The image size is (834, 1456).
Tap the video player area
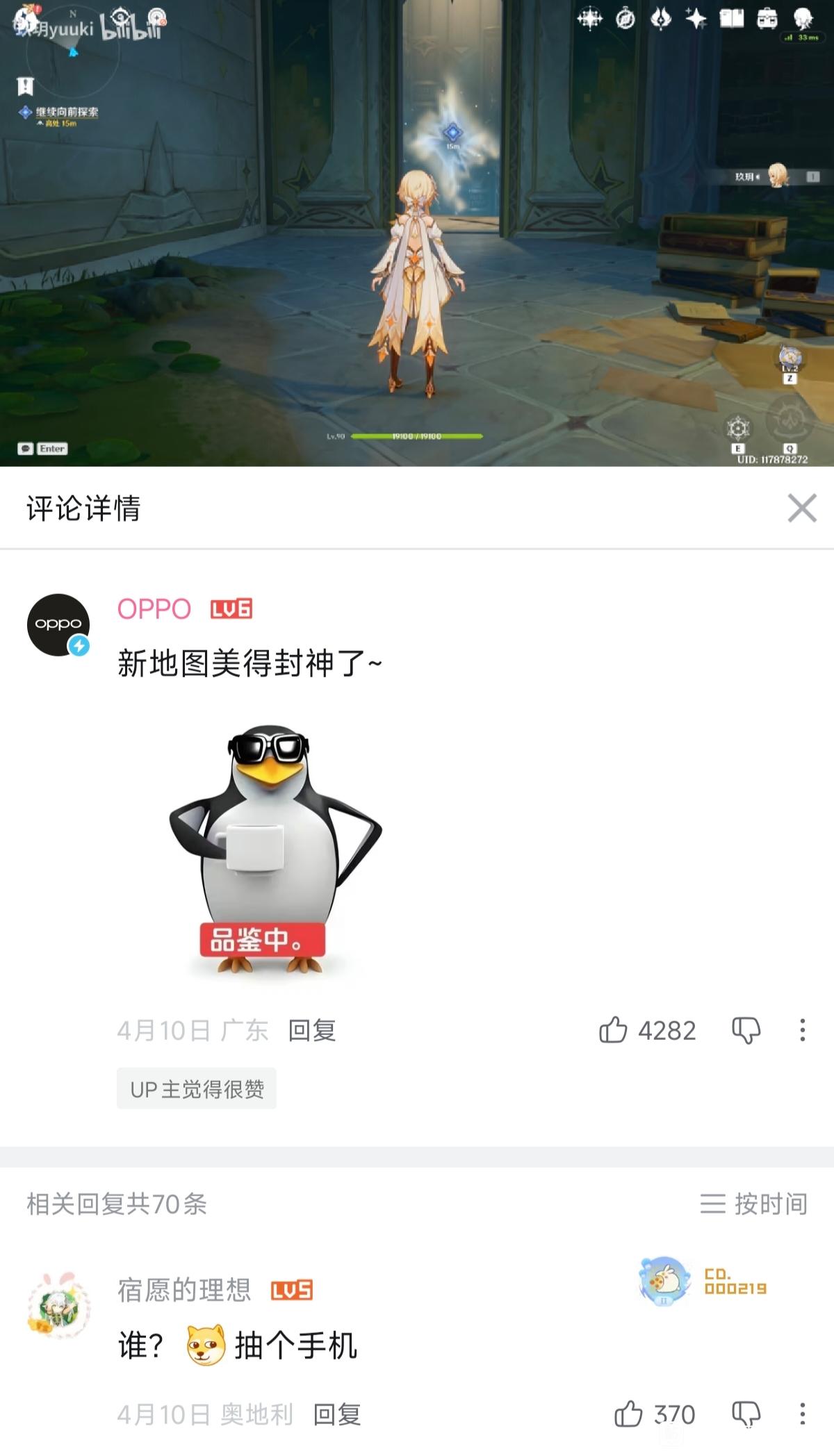417,233
